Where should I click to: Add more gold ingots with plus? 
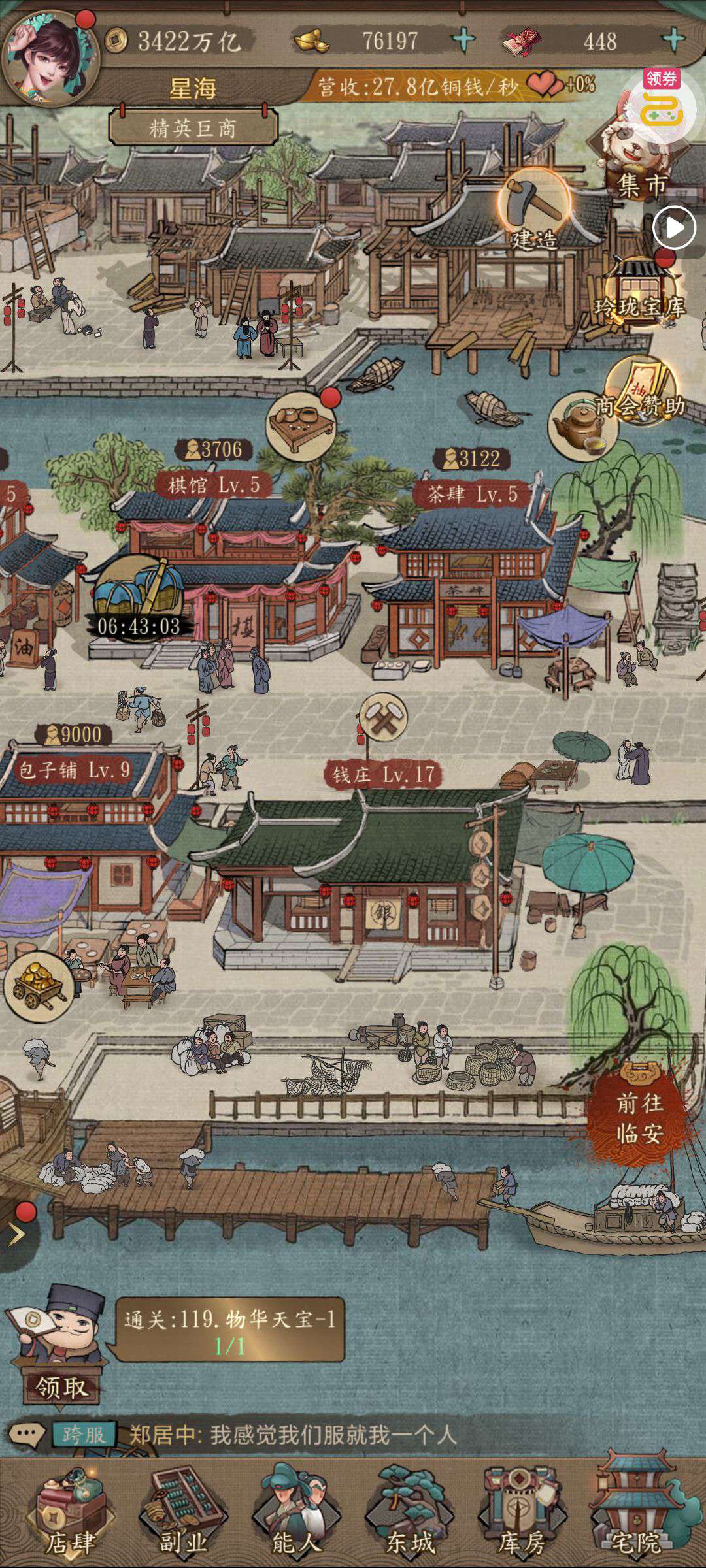point(464,41)
